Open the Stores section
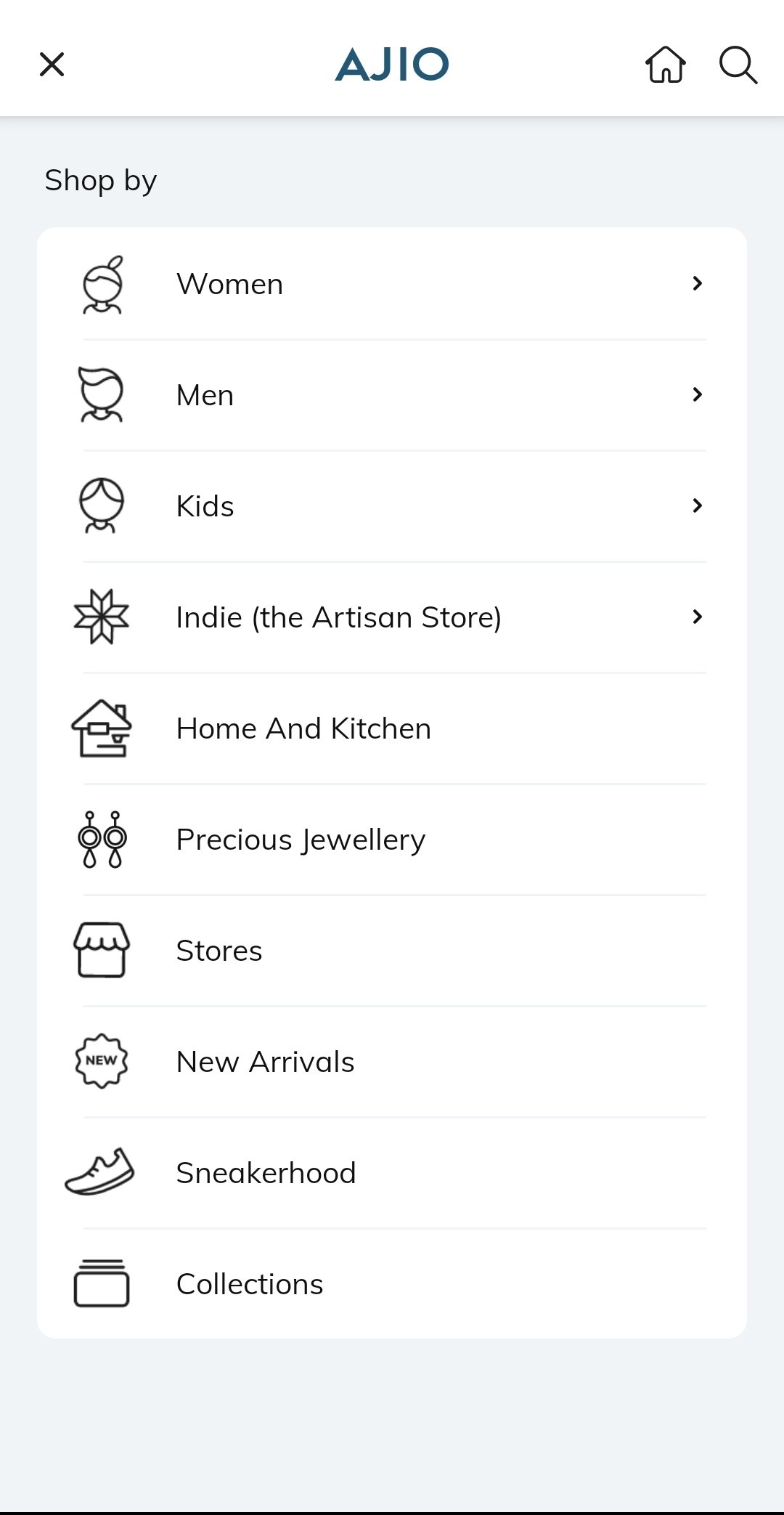Screen dimensions: 784x1515 click(x=392, y=951)
